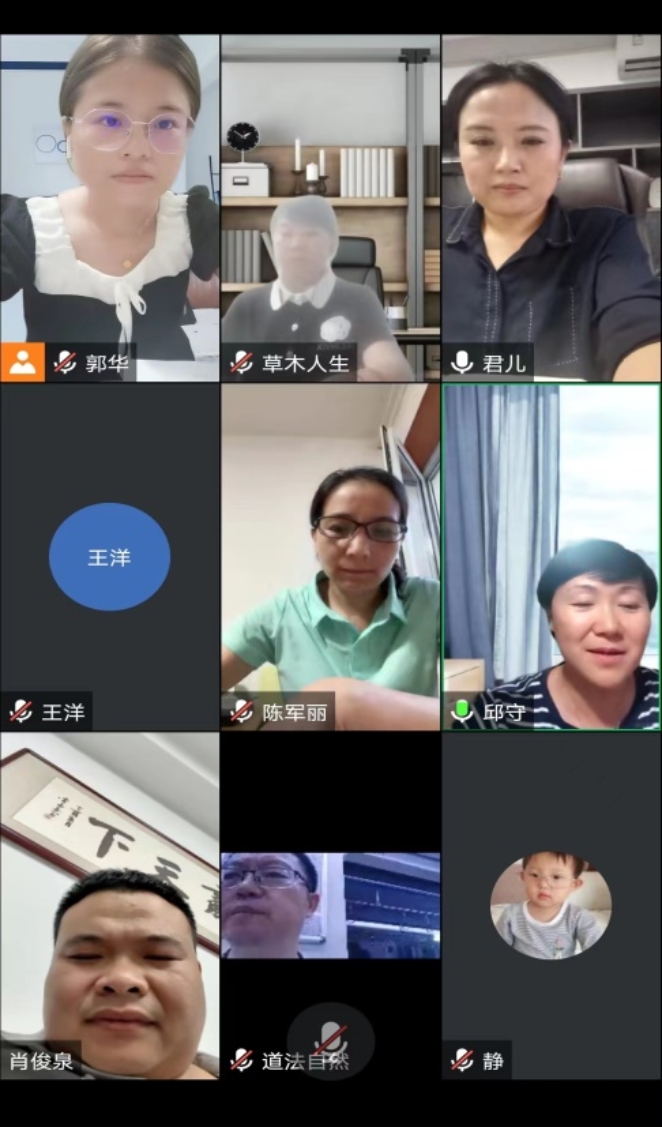Image resolution: width=662 pixels, height=1128 pixels.
Task: Select 王洋's avatar tile
Action: tap(110, 557)
